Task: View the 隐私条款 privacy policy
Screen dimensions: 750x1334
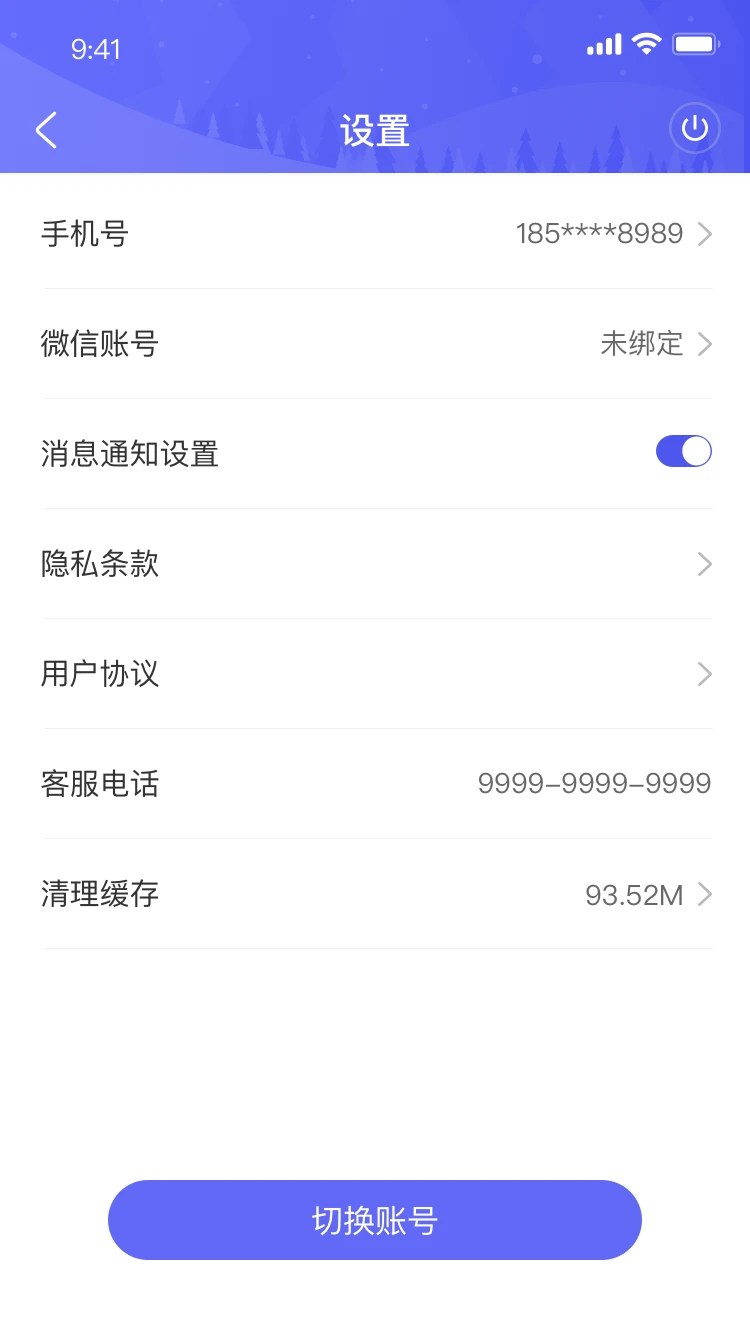Action: tap(376, 564)
